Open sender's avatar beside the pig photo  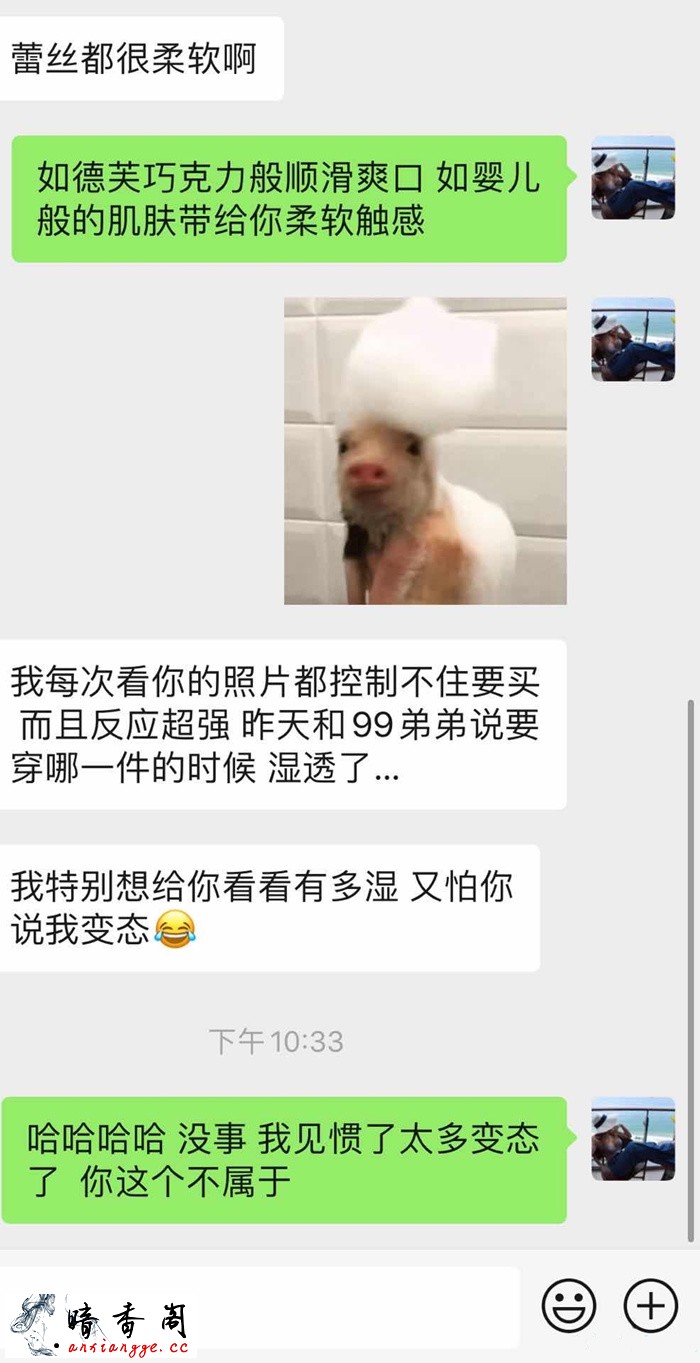click(633, 339)
